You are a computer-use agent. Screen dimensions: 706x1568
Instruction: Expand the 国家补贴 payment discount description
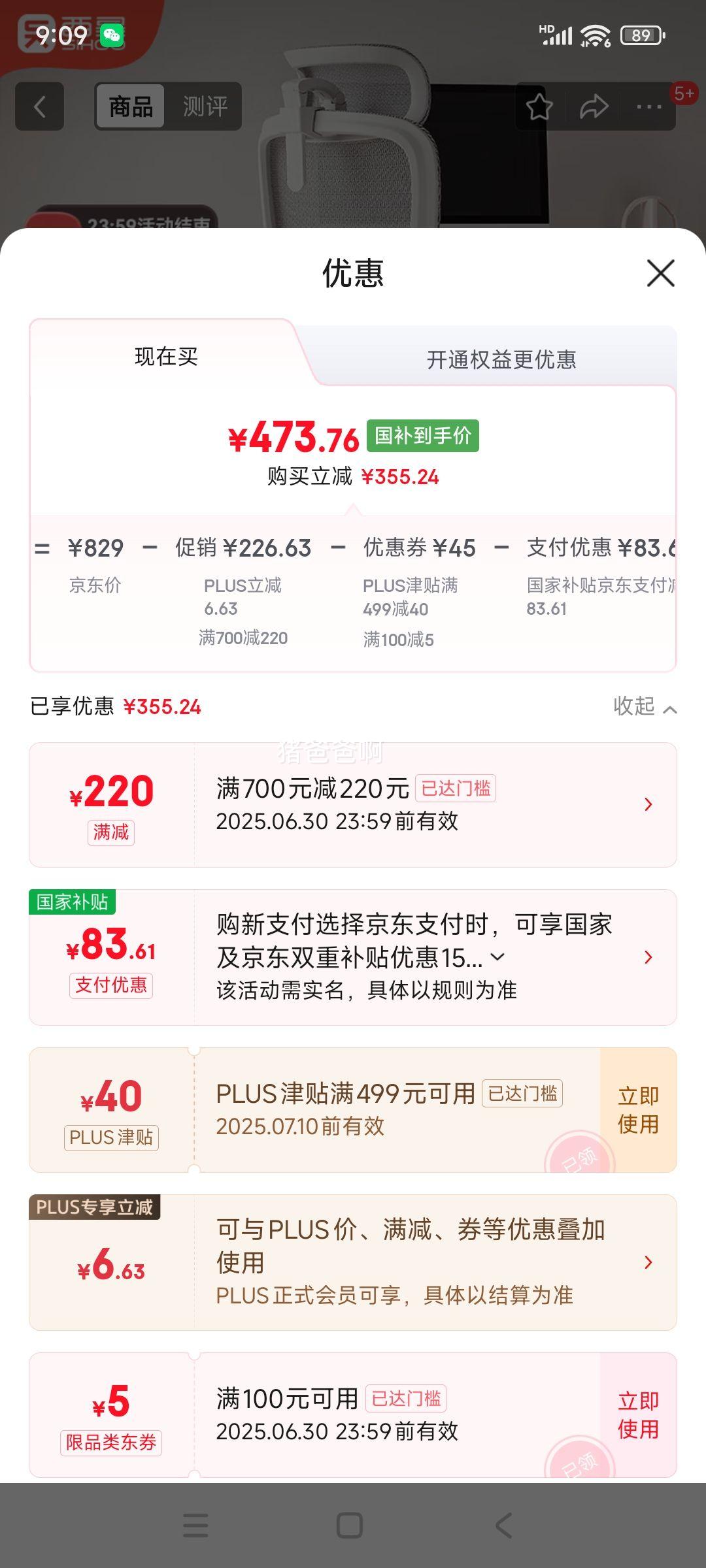point(497,957)
